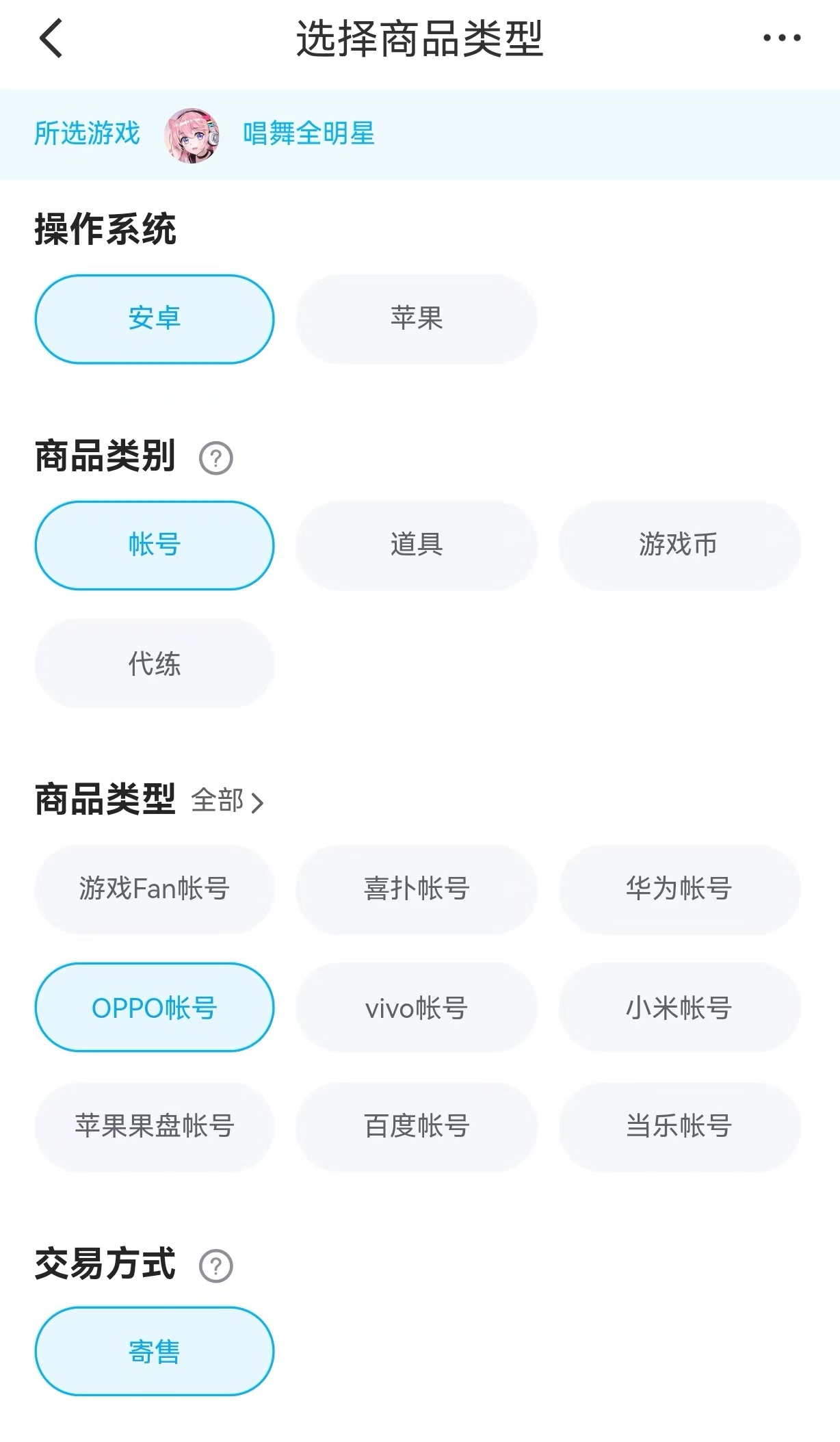This screenshot has width=840, height=1442.
Task: Pick 华为帐号 as product type
Action: coord(679,889)
